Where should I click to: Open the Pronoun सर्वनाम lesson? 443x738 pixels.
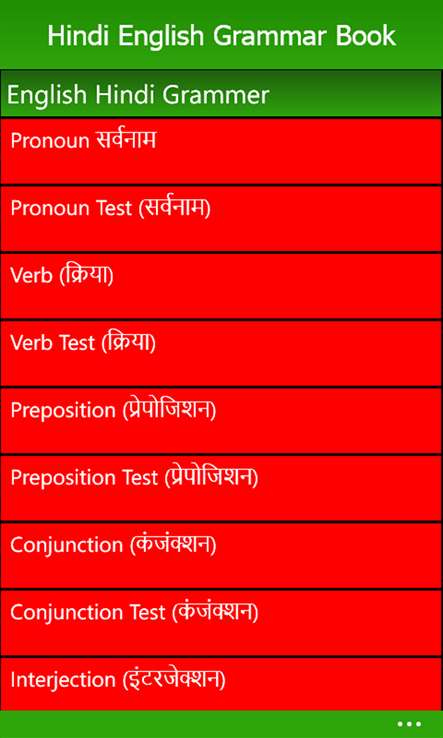(221, 151)
